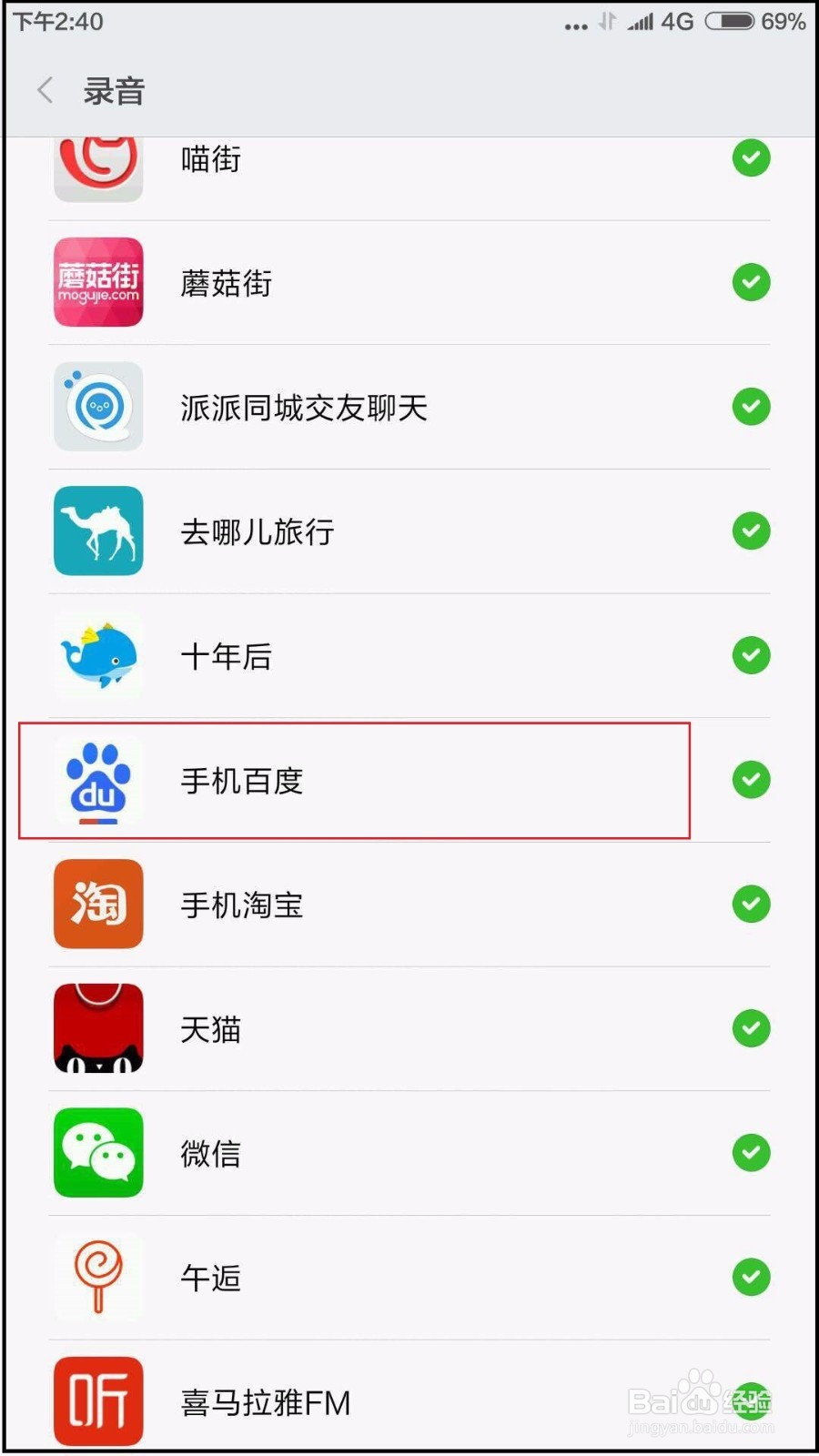Viewport: 819px width, 1456px height.
Task: Select the 录音 title label
Action: click(x=112, y=90)
